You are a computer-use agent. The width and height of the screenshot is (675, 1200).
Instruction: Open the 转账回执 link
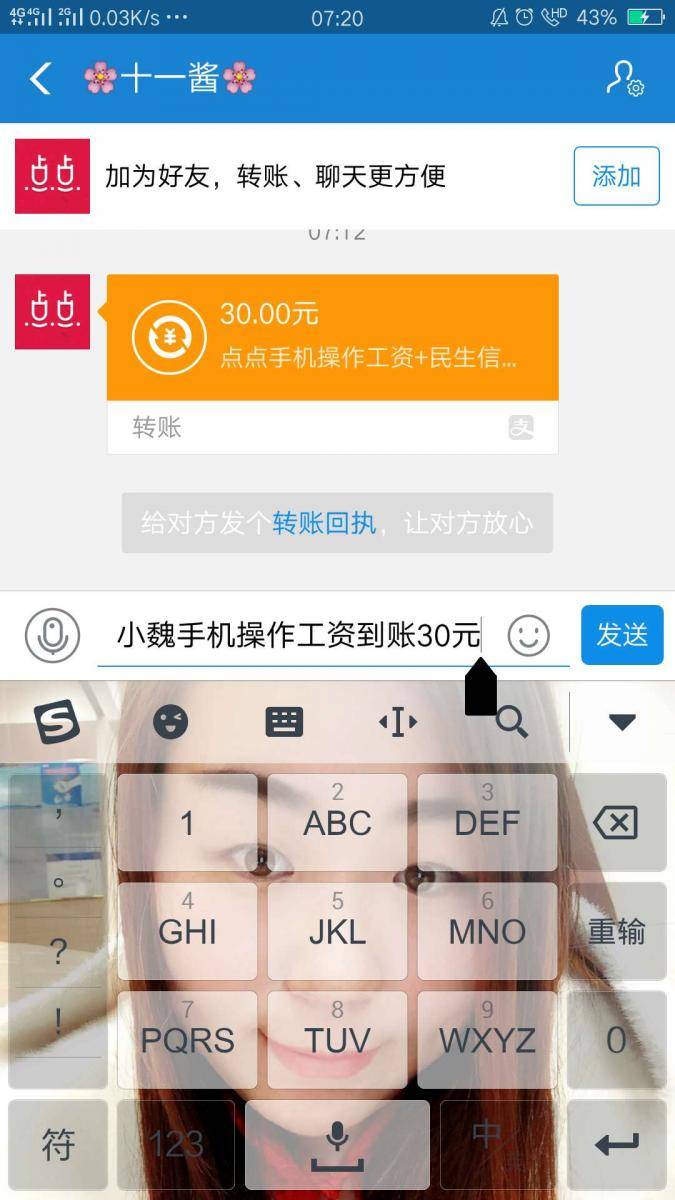click(x=324, y=523)
